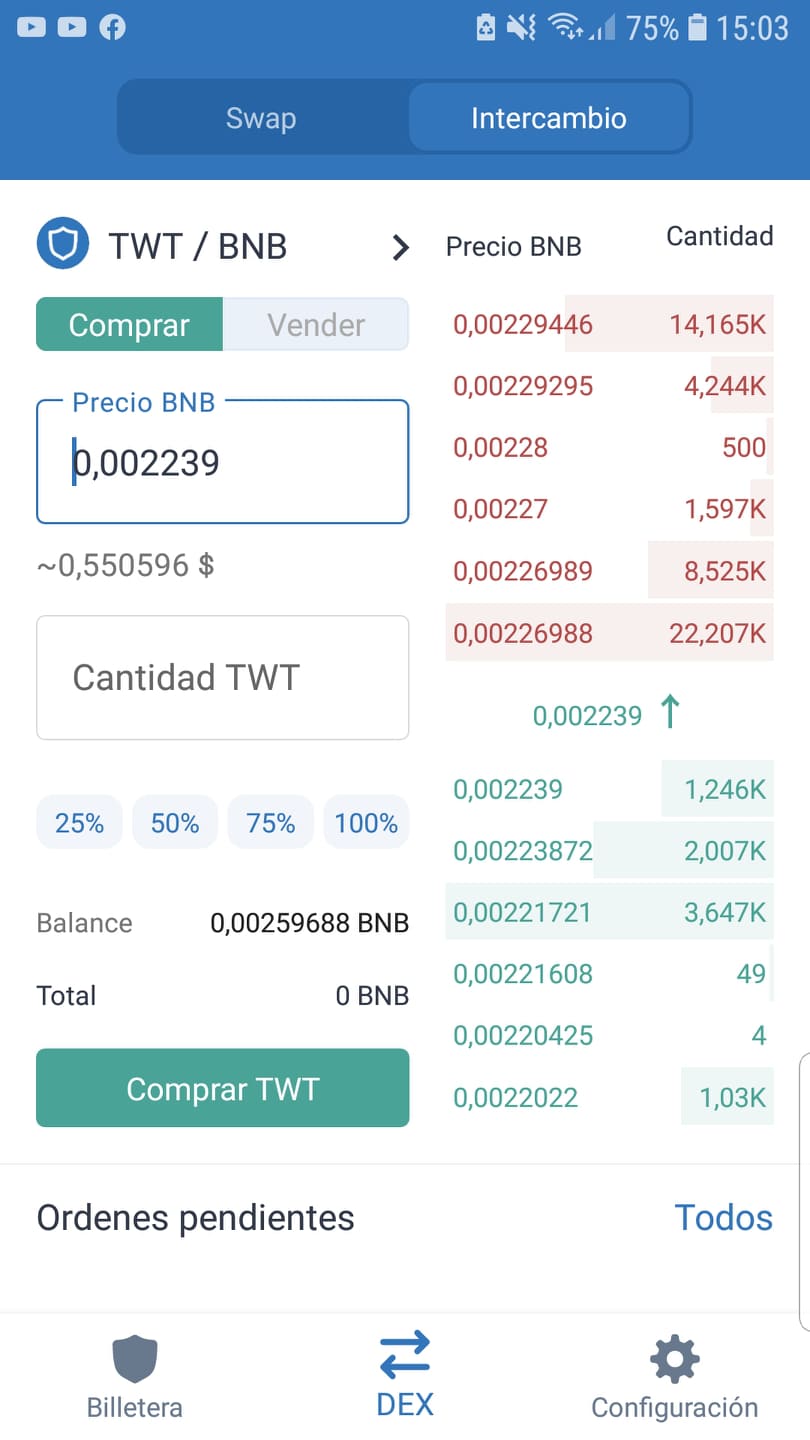Screen dimensions: 810x1440
Task: Choose the 75% amount chip
Action: [271, 823]
